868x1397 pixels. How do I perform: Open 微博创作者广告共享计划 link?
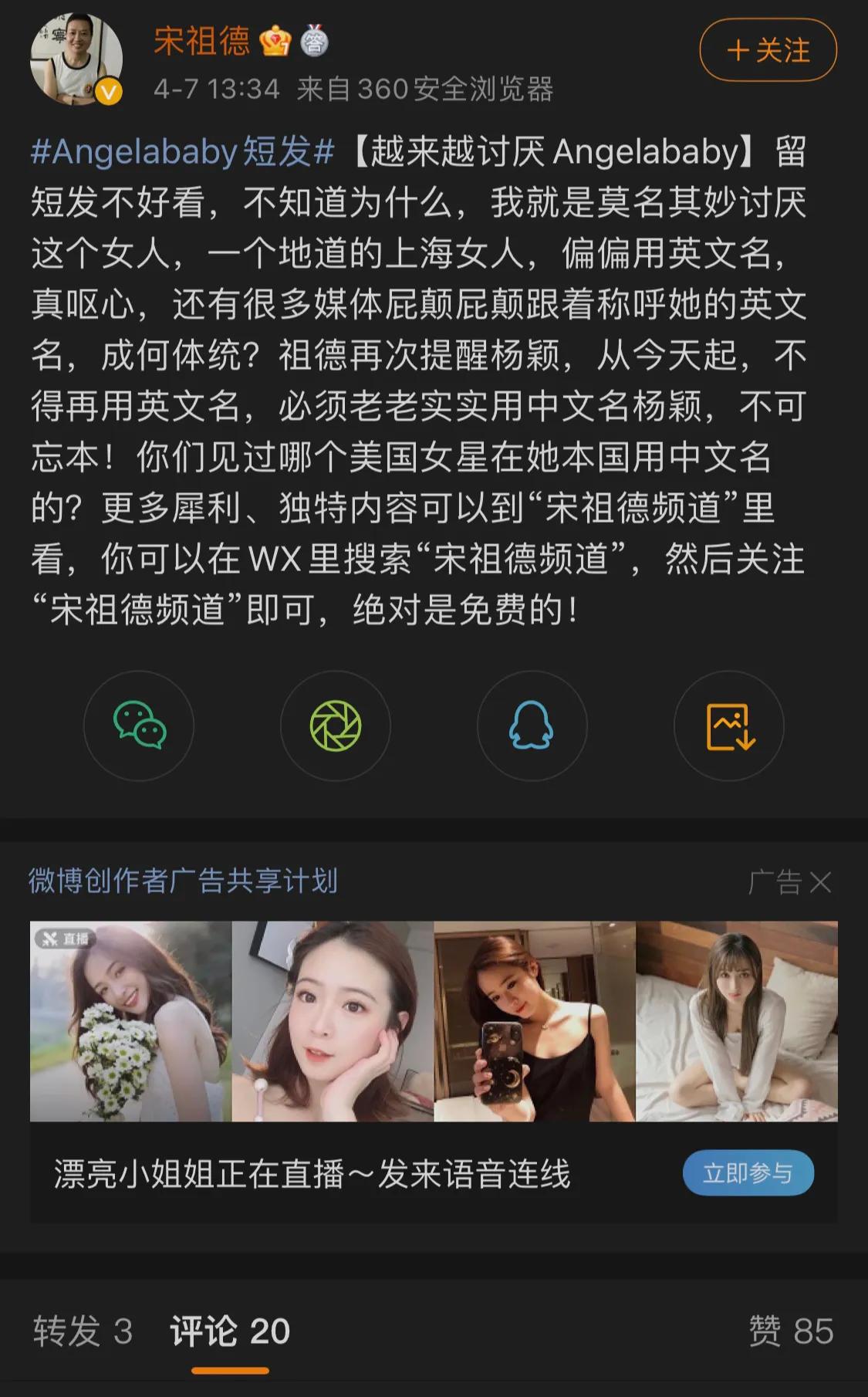pyautogui.click(x=183, y=881)
